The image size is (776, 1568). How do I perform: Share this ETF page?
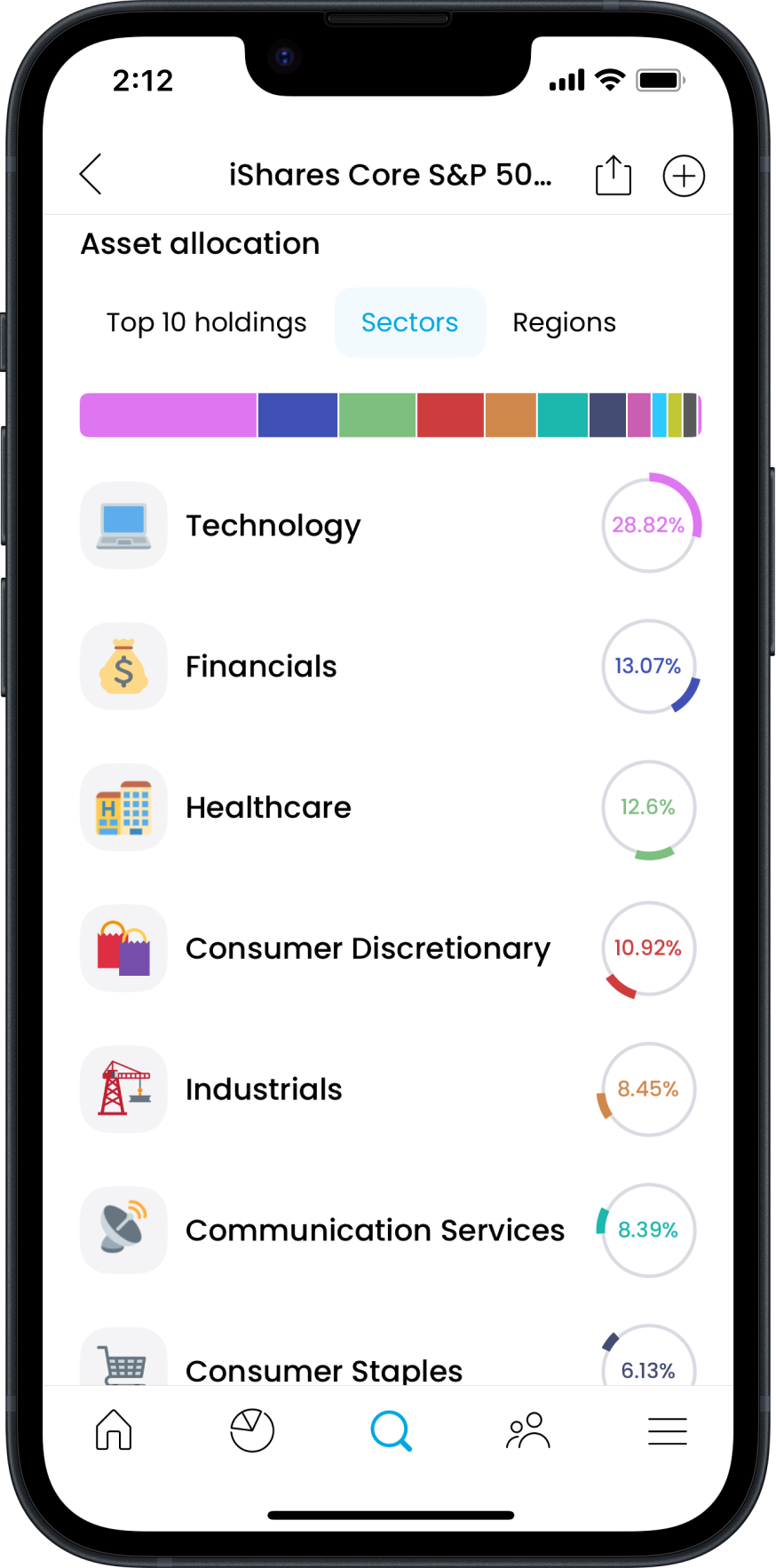(613, 175)
